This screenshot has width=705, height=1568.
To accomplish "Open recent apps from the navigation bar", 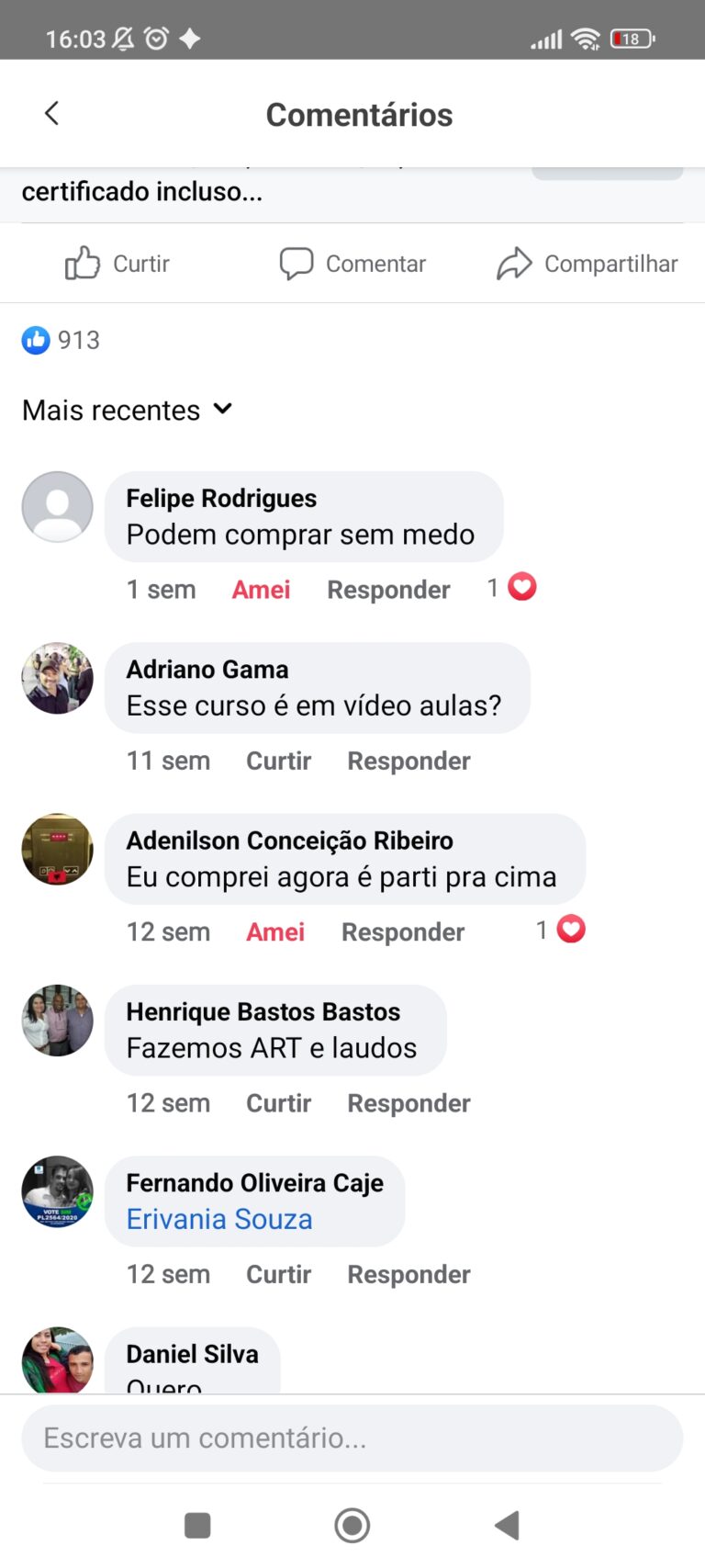I will tap(197, 1525).
